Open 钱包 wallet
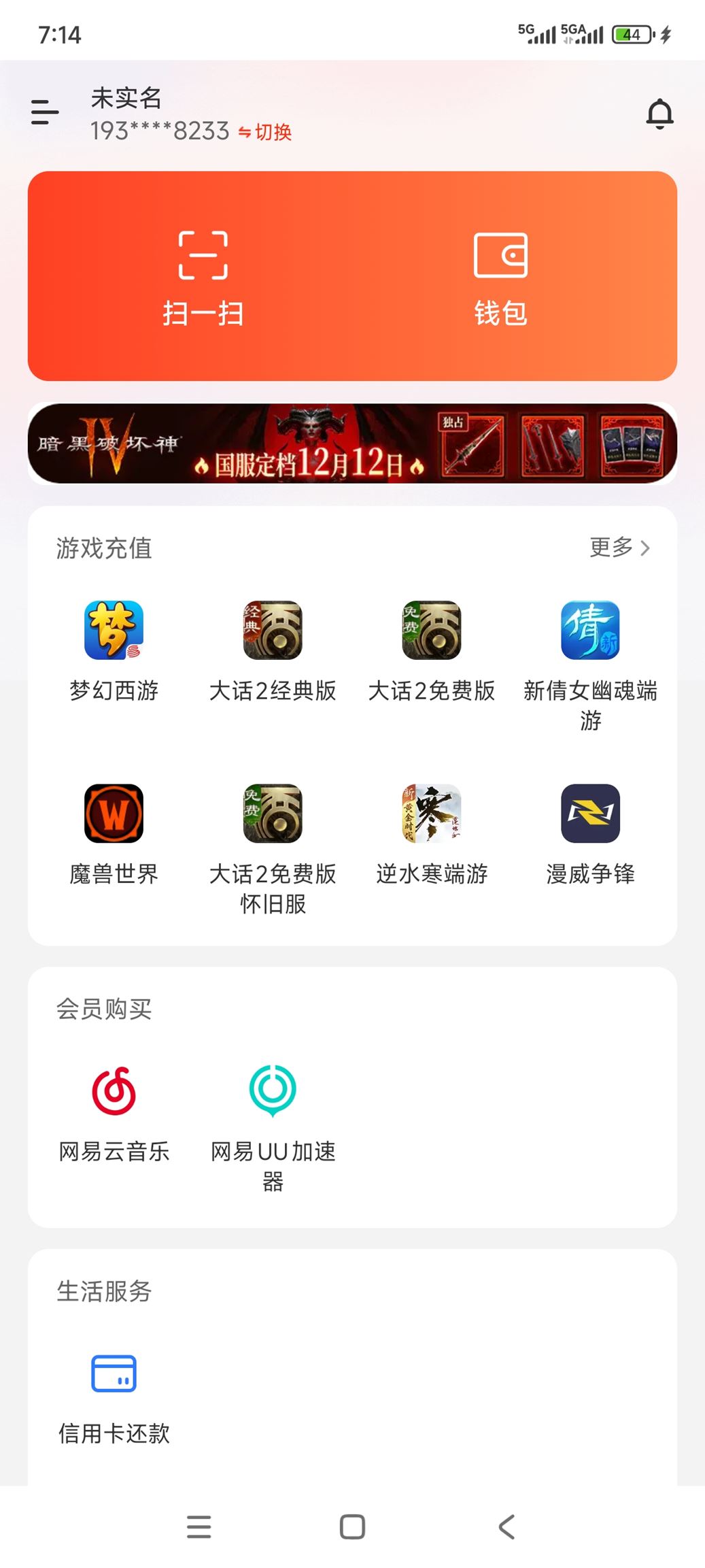The image size is (705, 1568). click(500, 278)
